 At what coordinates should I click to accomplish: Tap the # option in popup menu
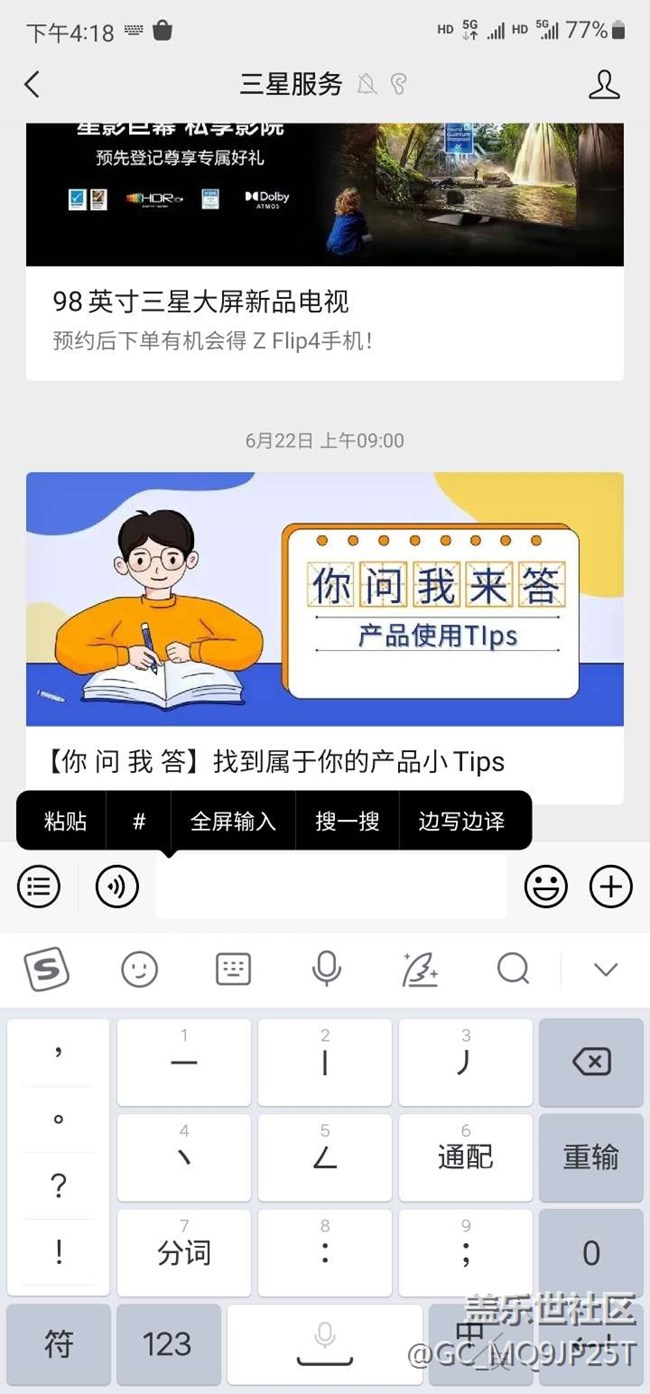[x=139, y=821]
